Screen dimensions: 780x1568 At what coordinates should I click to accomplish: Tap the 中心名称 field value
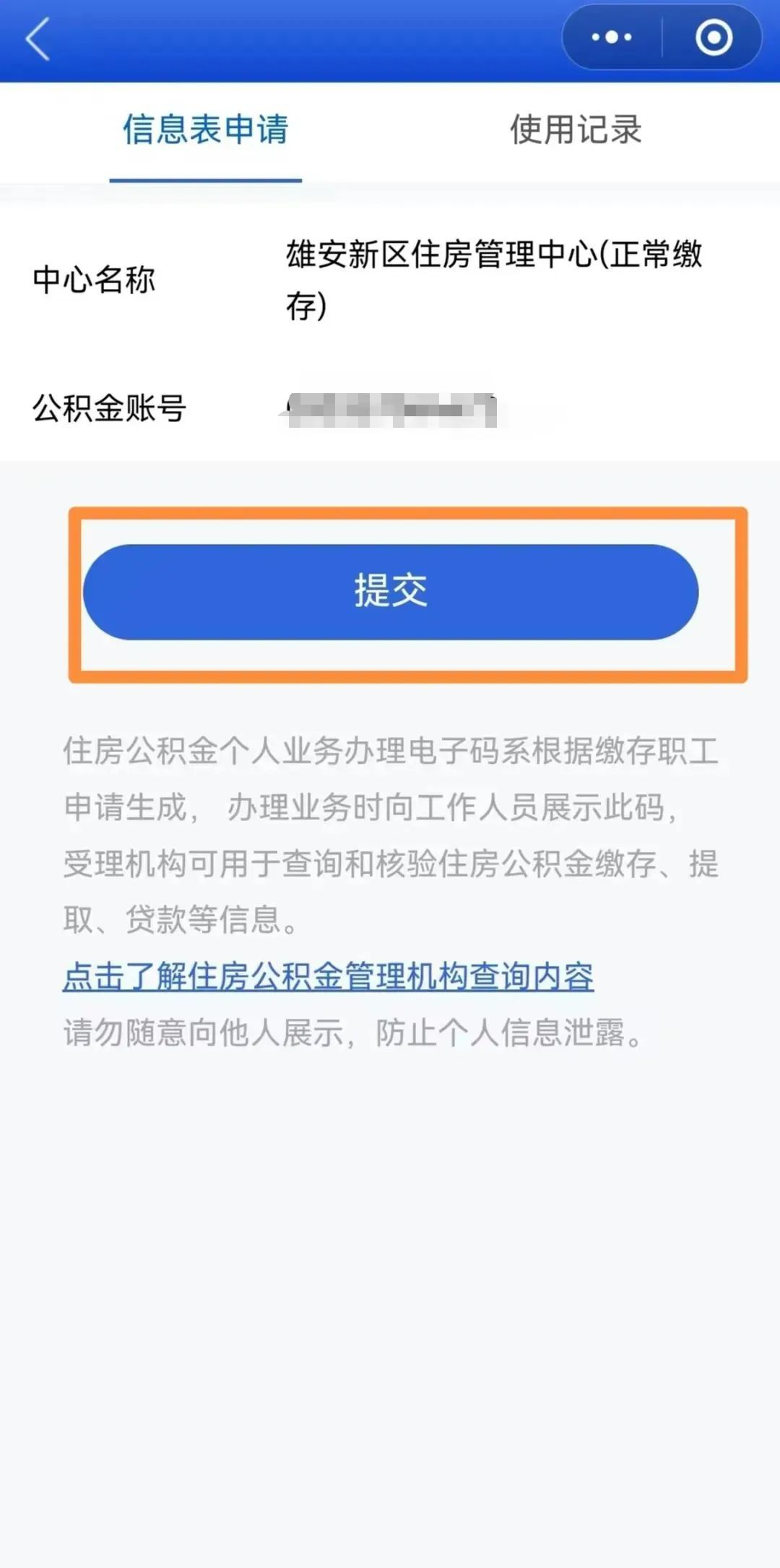(493, 282)
